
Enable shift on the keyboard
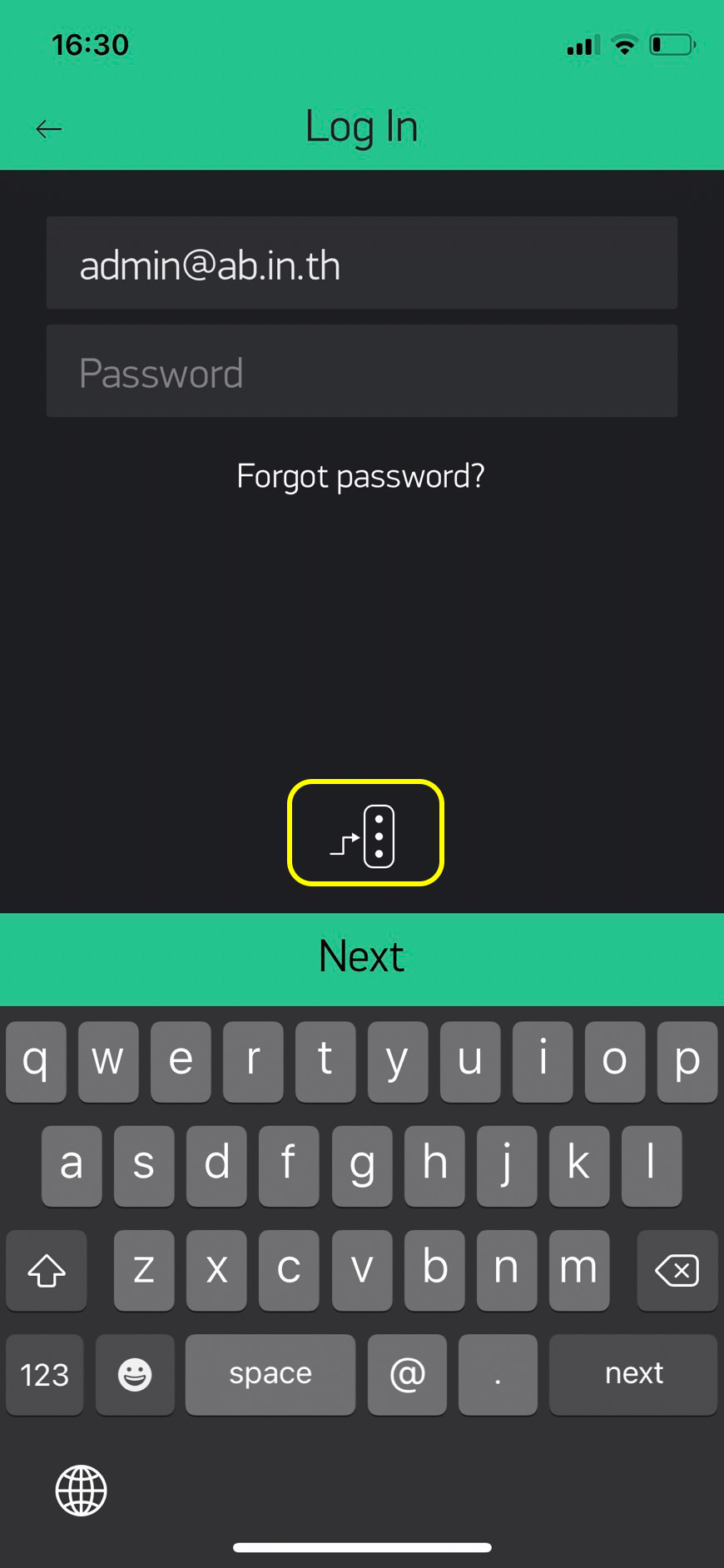point(47,1270)
